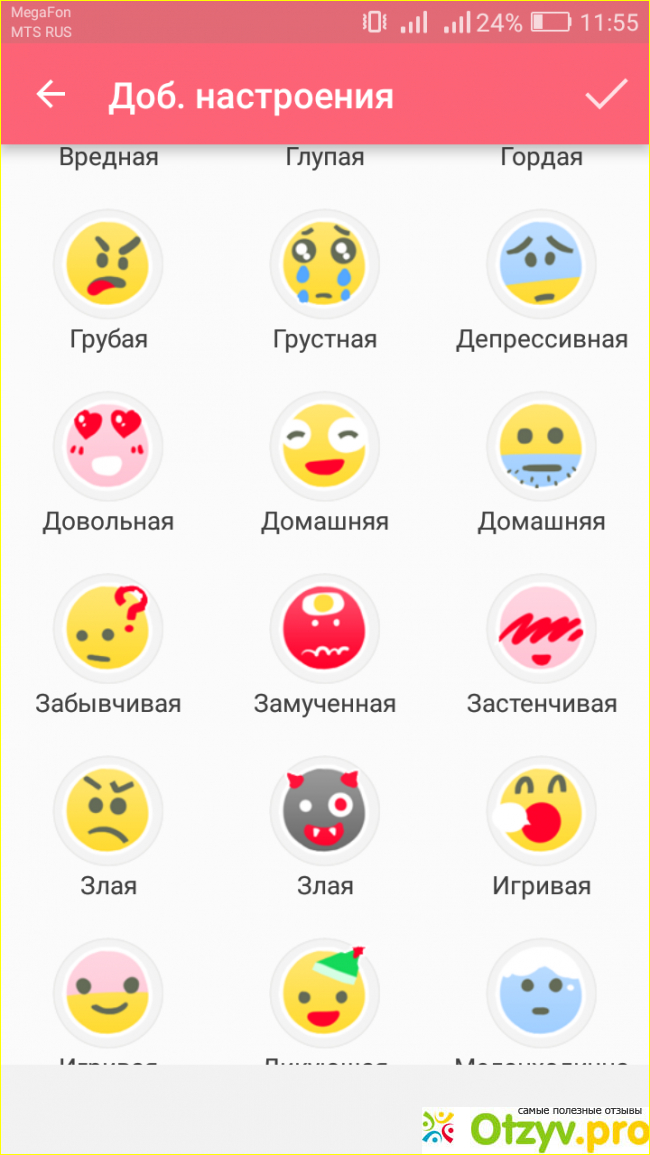Choose the face with green hat
Viewport: 650px width, 1155px height.
point(325,990)
